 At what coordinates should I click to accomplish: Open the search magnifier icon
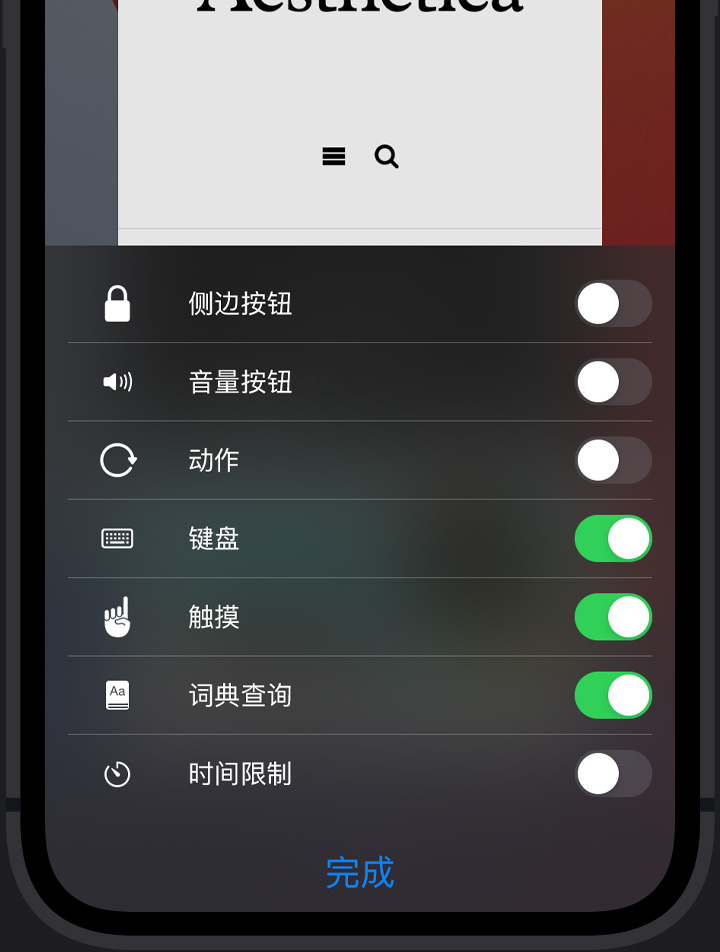coord(387,156)
